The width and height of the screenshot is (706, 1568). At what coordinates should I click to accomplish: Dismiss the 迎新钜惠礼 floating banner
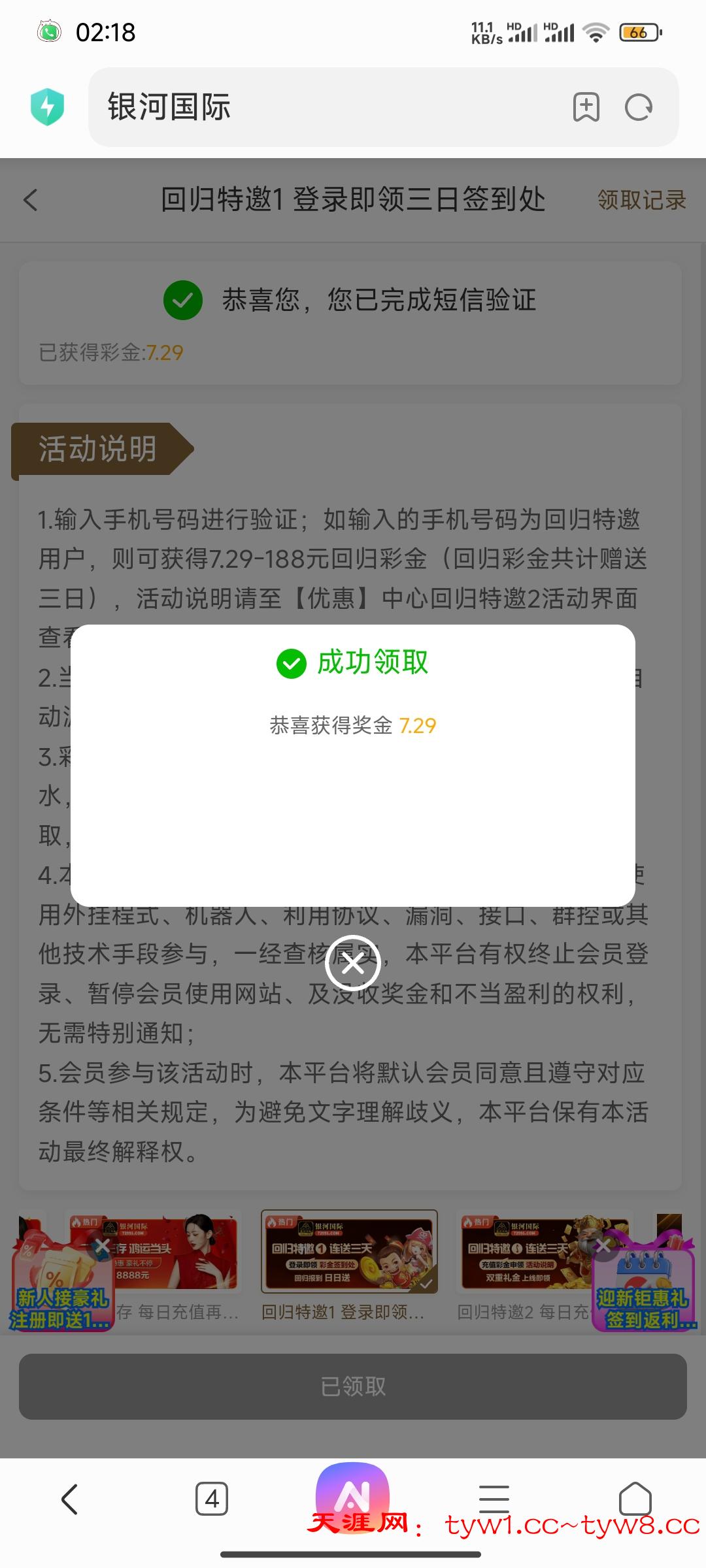603,1245
